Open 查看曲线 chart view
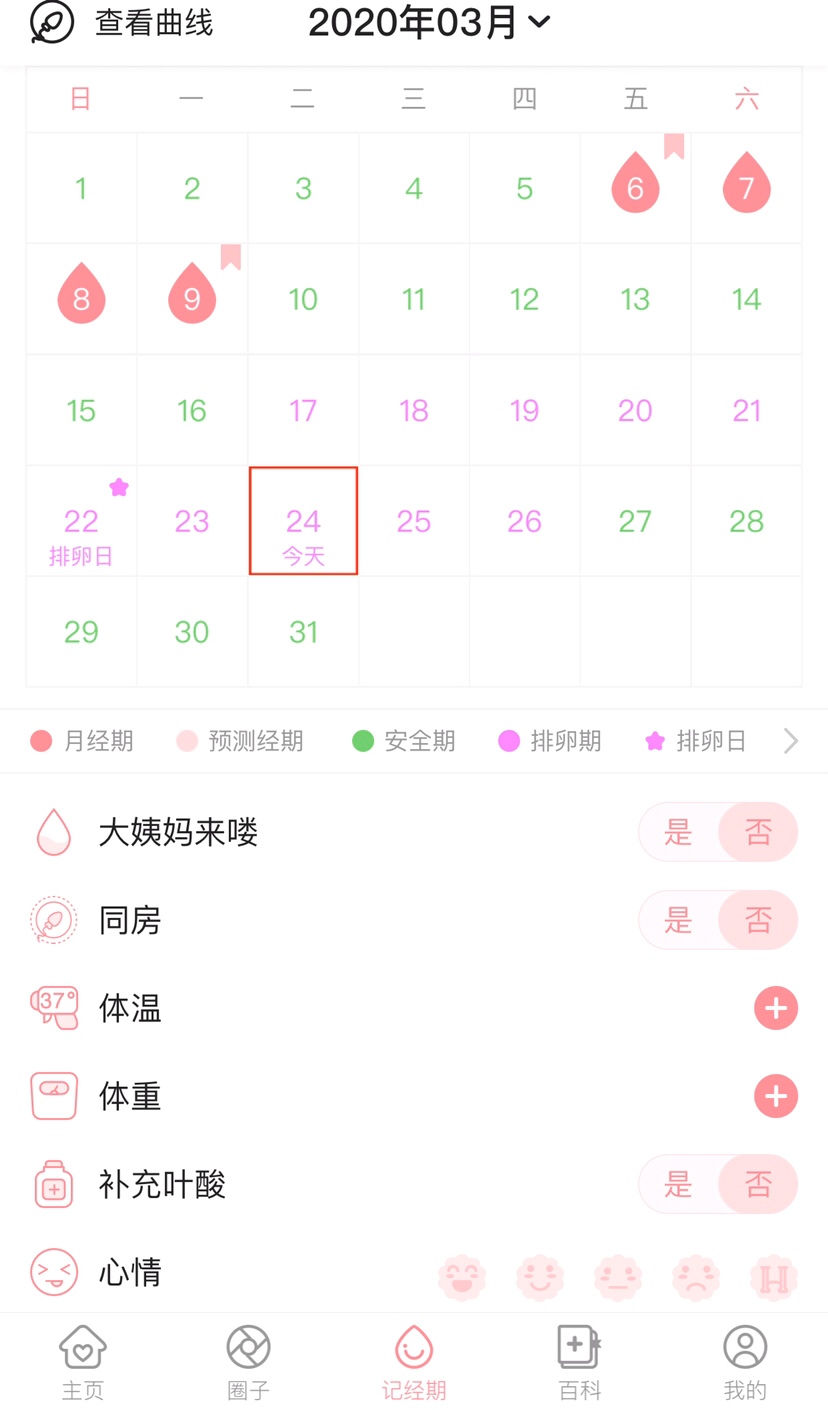This screenshot has width=828, height=1410. pyautogui.click(x=122, y=22)
